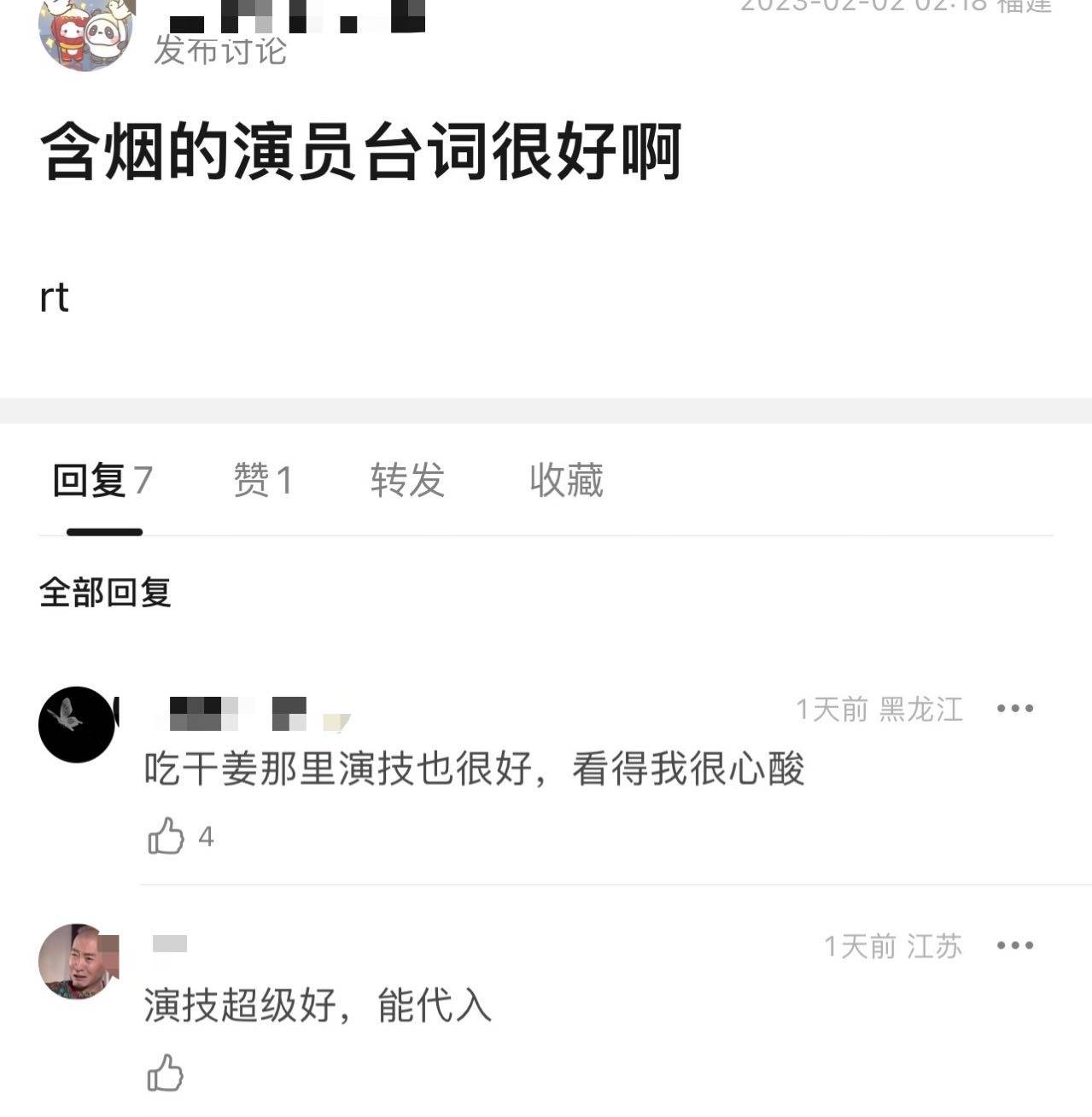The height and width of the screenshot is (1117, 1092).
Task: Open the butterfly avatar commenter's profile
Action: (x=77, y=724)
